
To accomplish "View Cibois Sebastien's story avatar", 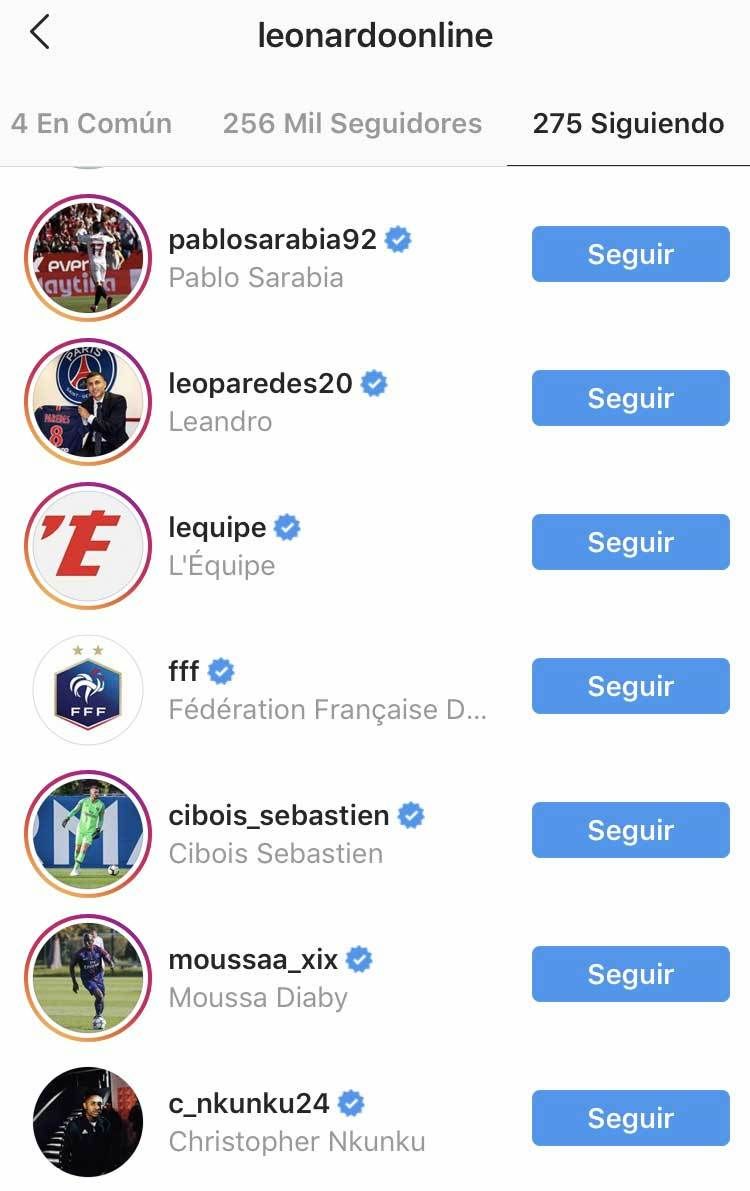I will pos(86,834).
